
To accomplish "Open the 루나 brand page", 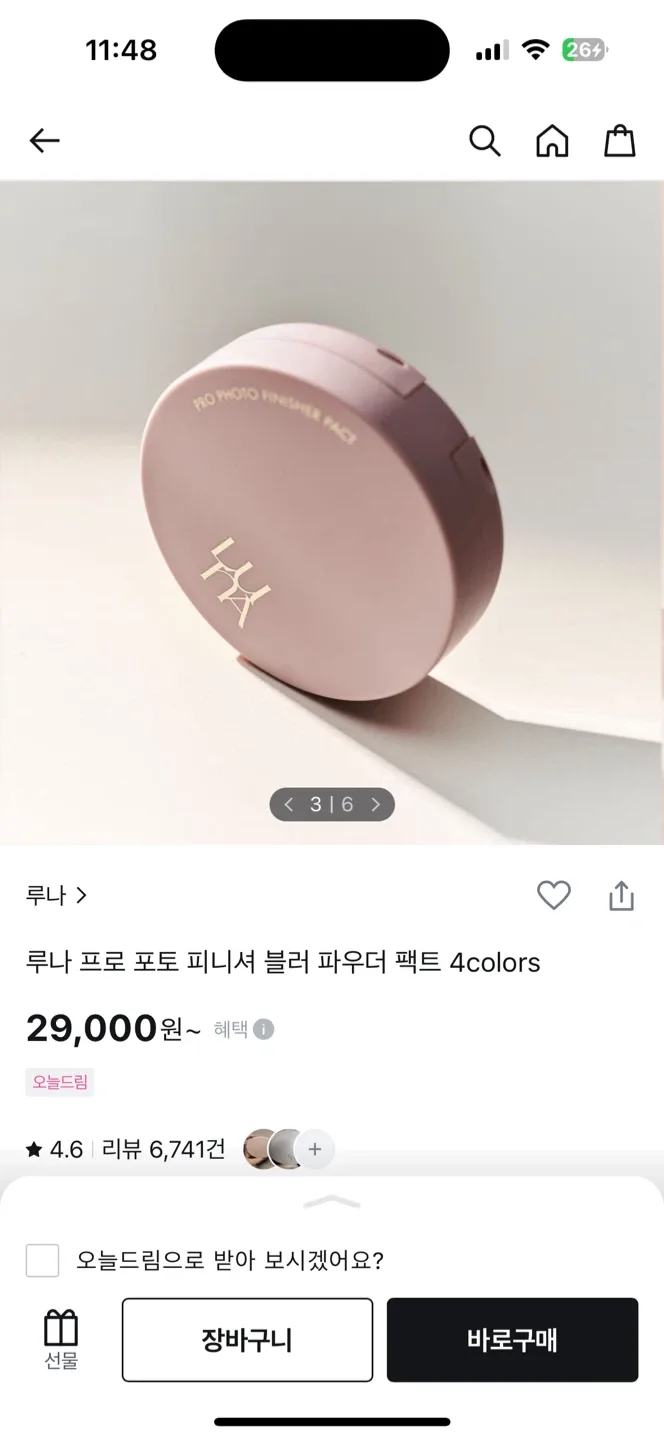I will click(x=57, y=895).
